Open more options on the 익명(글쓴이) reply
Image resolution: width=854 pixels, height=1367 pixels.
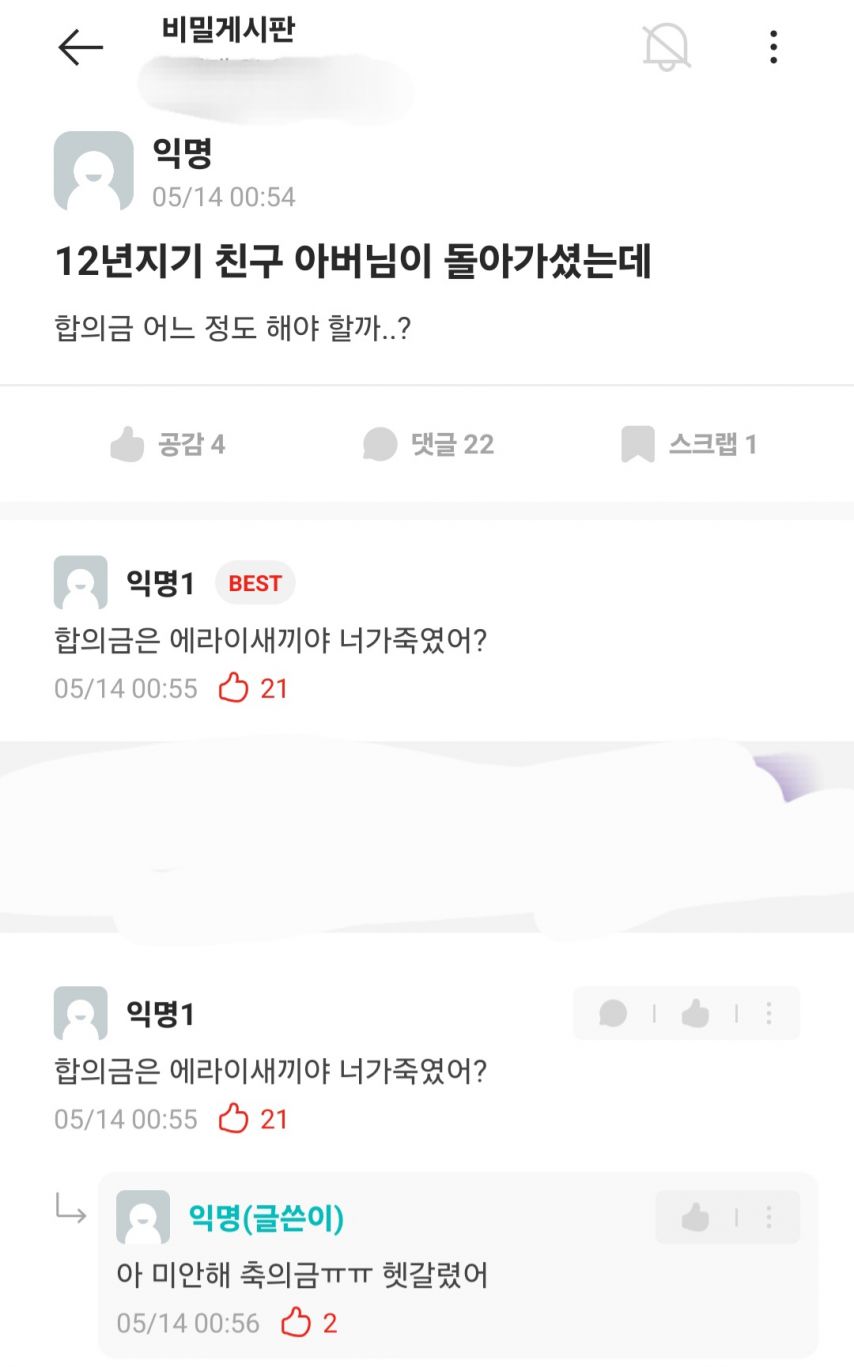click(x=768, y=1217)
